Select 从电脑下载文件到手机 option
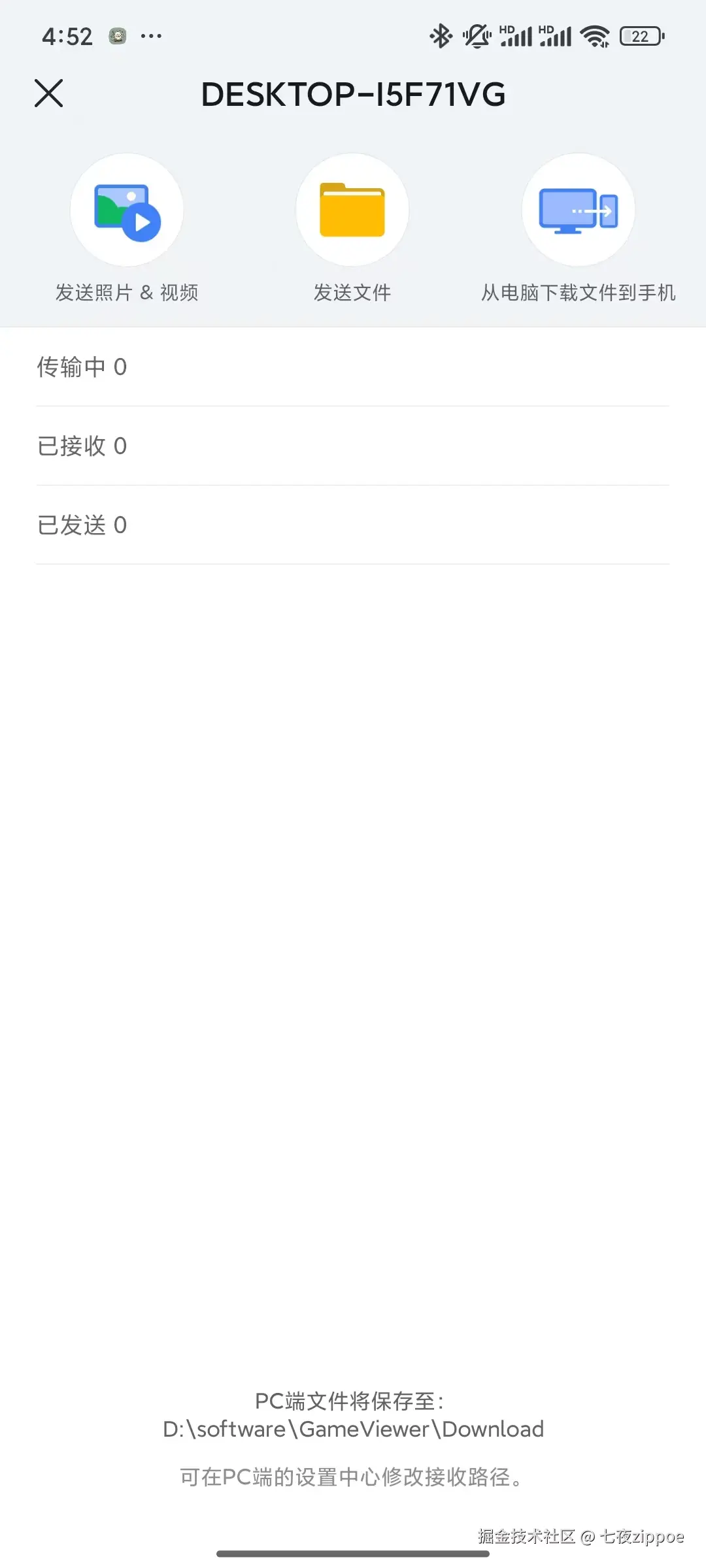The width and height of the screenshot is (706, 1568). click(578, 210)
